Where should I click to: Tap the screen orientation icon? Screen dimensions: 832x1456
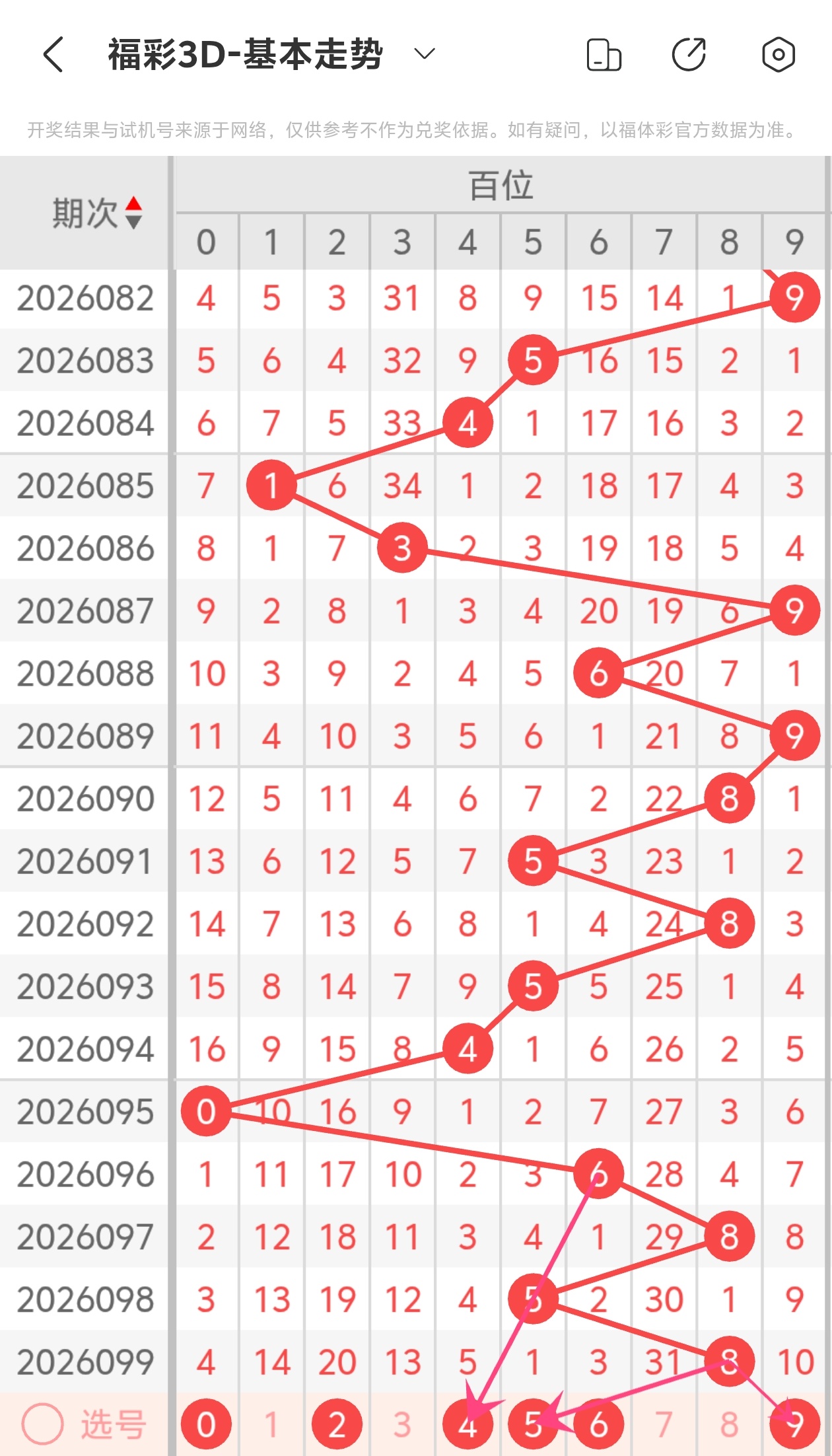604,54
